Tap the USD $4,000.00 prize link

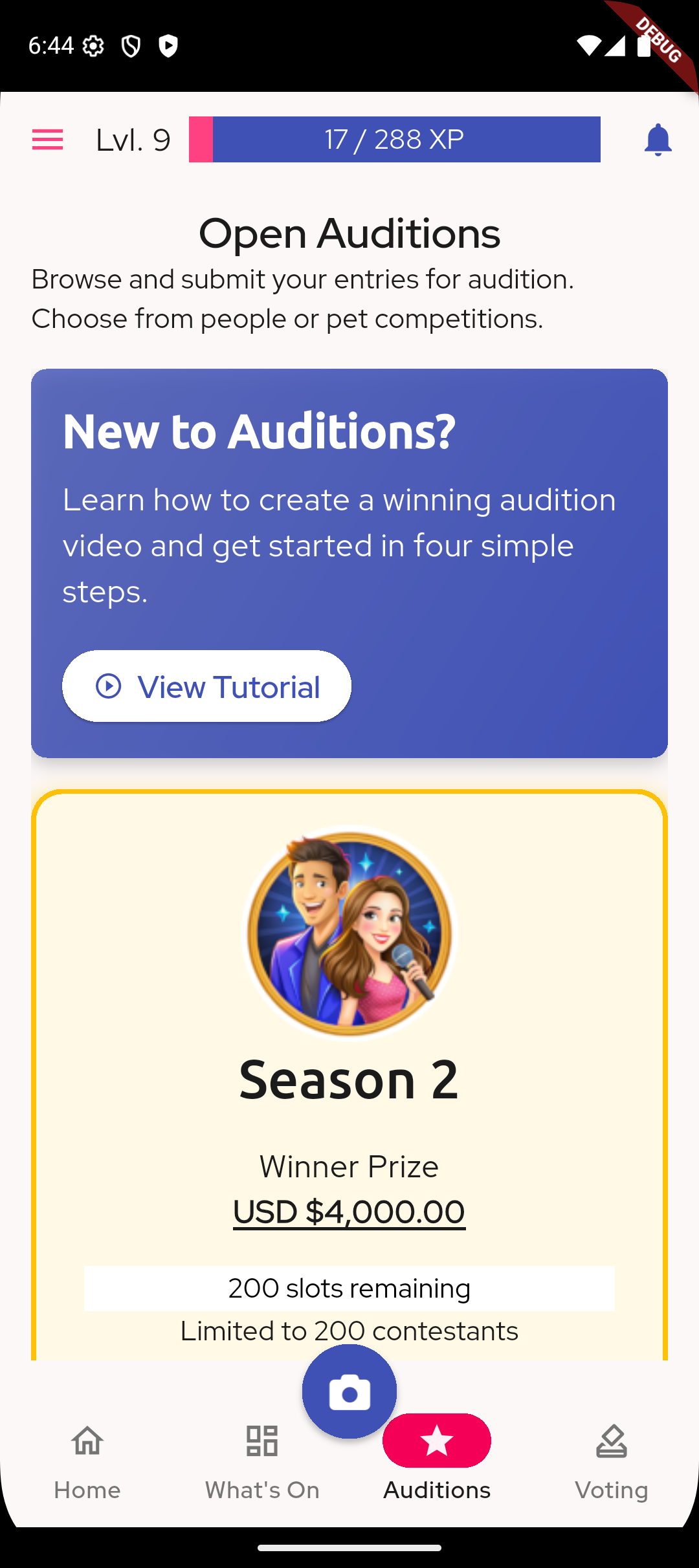(349, 1213)
